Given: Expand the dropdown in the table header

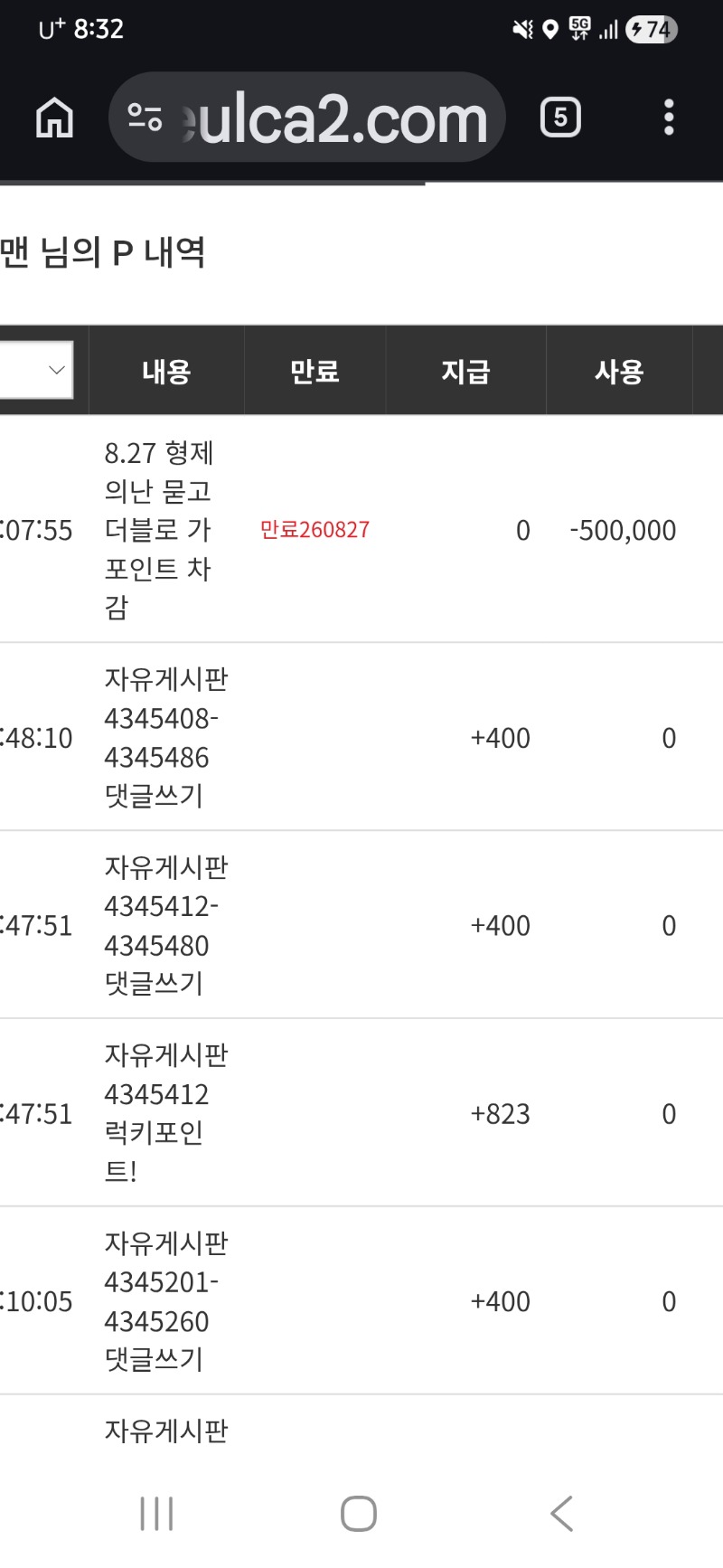Looking at the screenshot, I should pyautogui.click(x=36, y=370).
